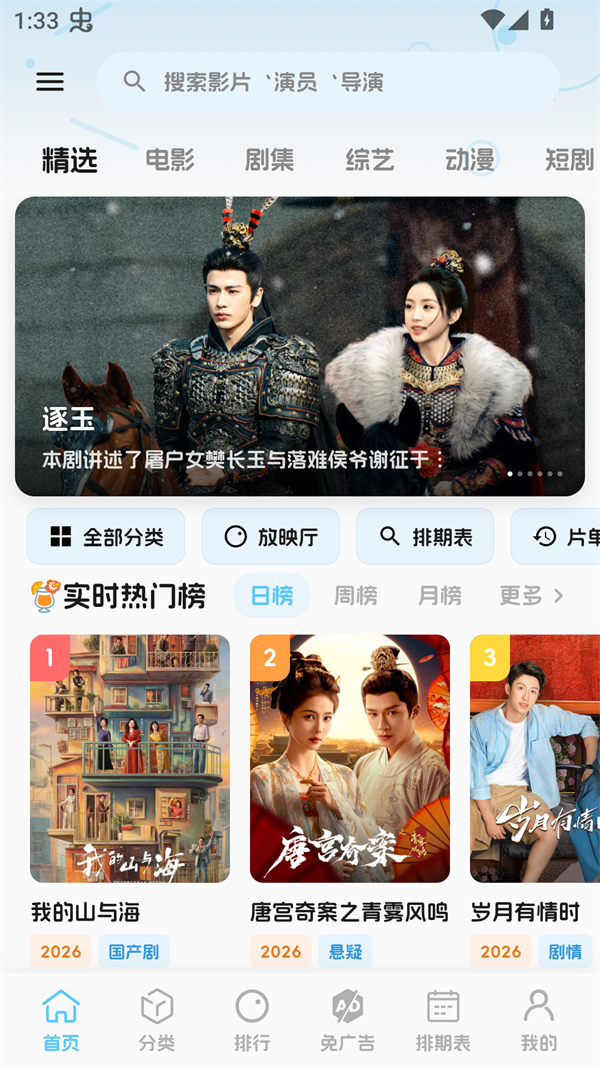The image size is (600, 1066).
Task: Switch to the 综艺 tab
Action: pyautogui.click(x=369, y=160)
